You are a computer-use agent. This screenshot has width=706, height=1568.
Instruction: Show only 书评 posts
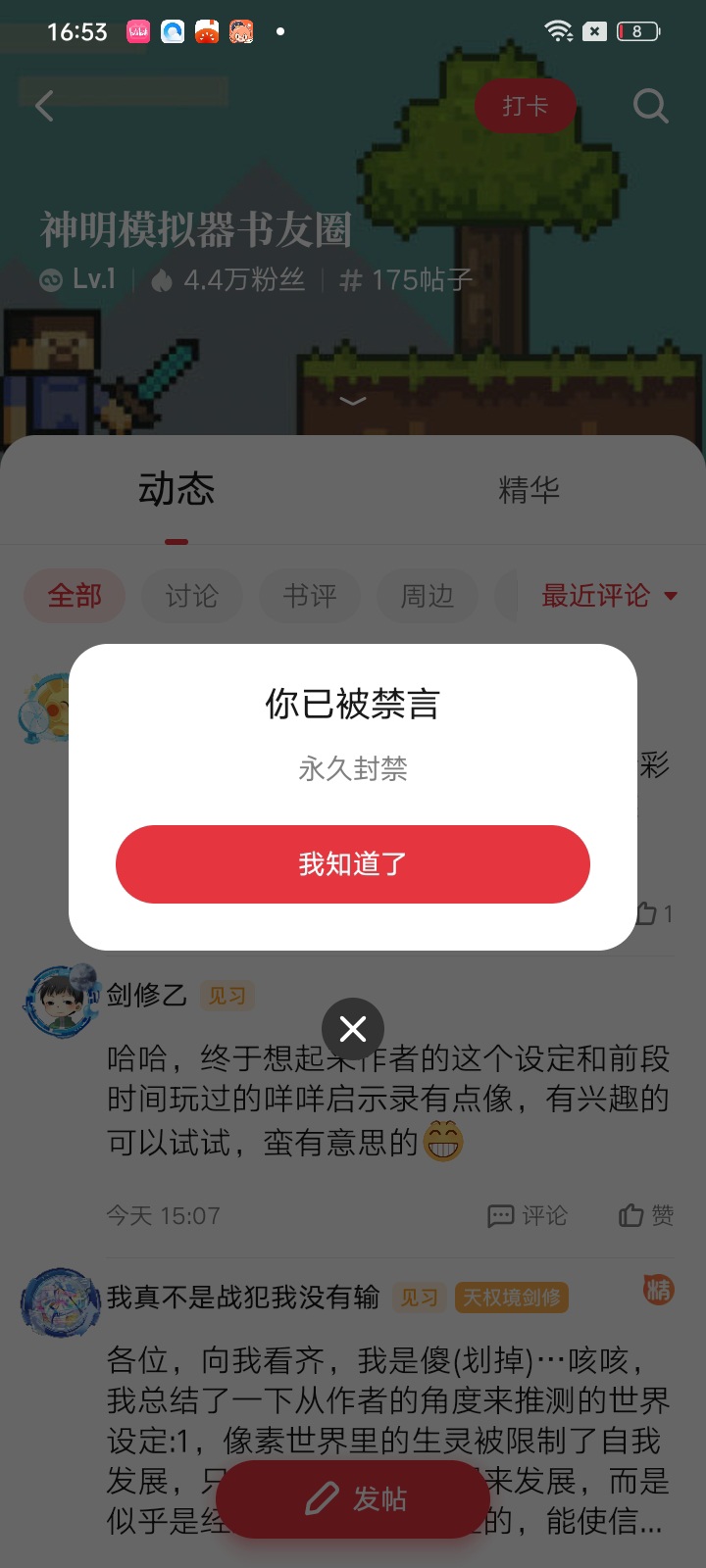coord(309,596)
